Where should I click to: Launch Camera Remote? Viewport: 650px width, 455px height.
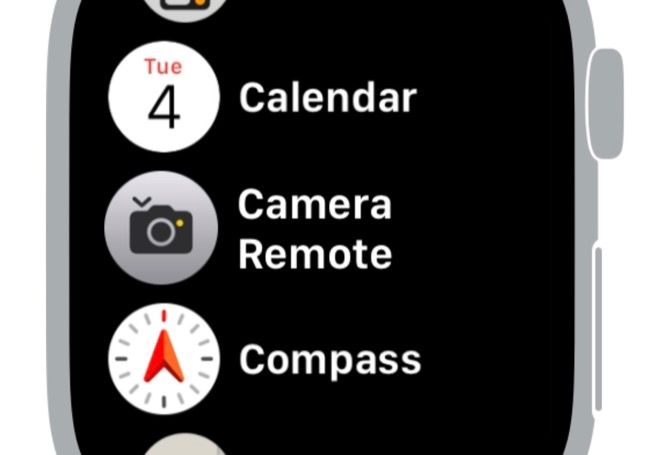click(162, 229)
